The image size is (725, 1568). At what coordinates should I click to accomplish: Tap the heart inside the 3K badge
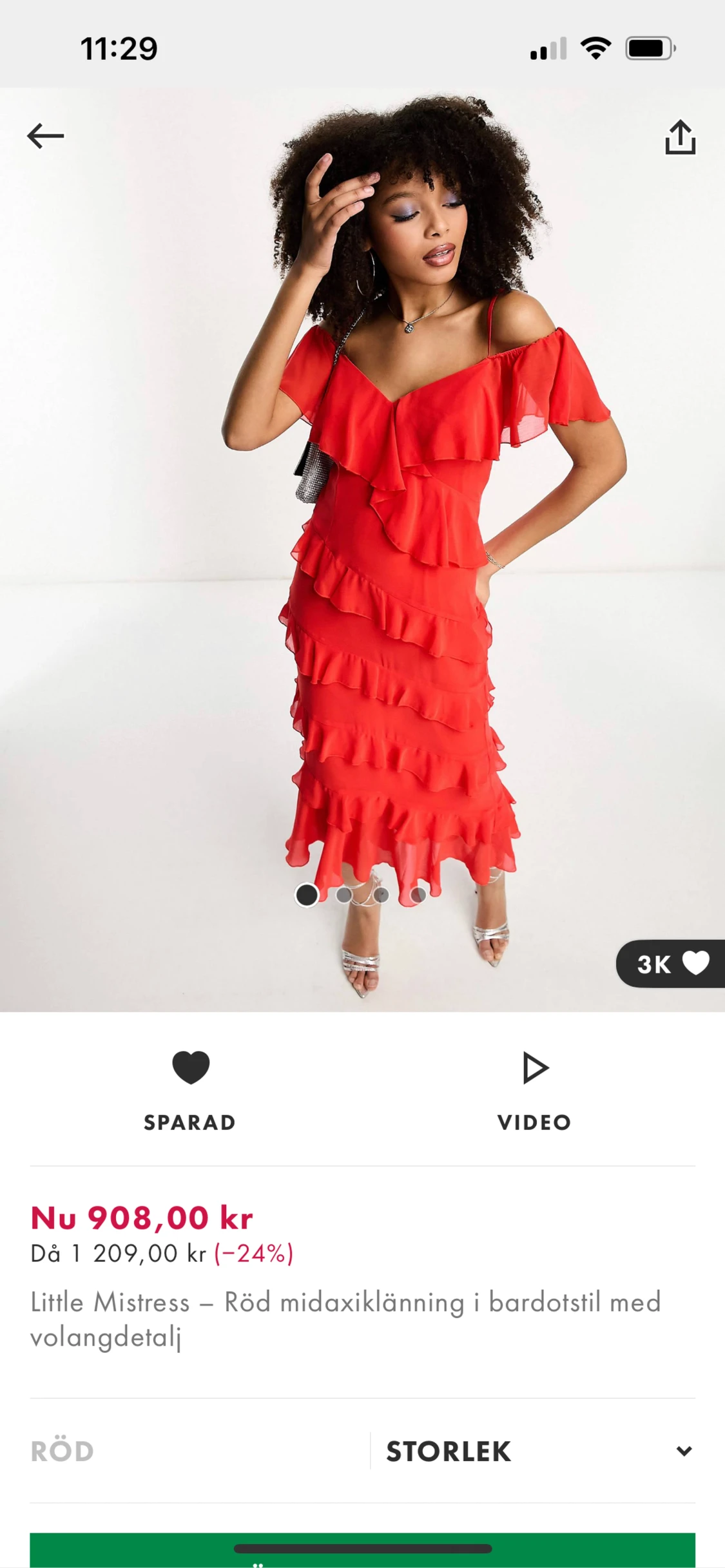tap(697, 964)
